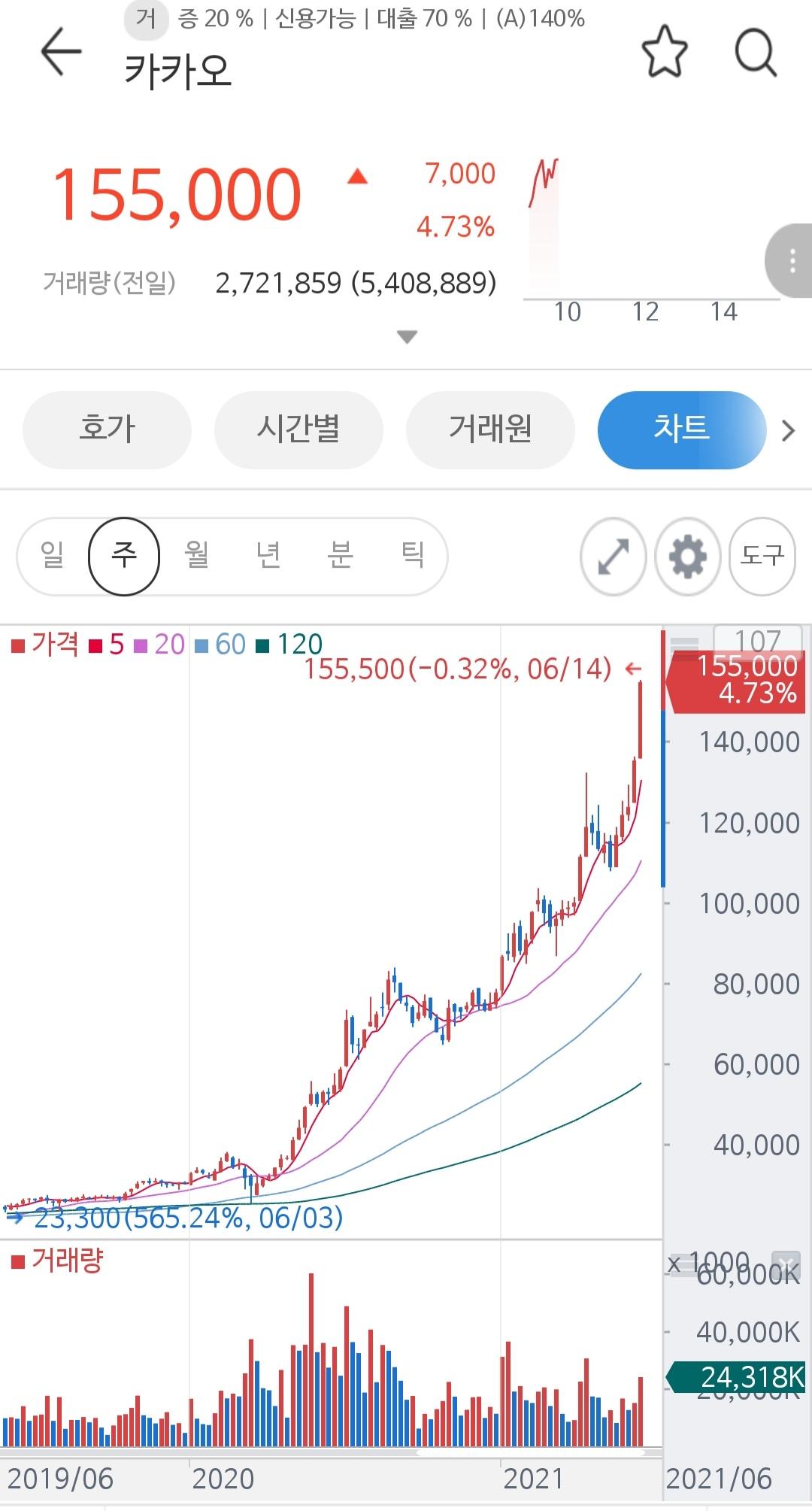The width and height of the screenshot is (812, 1511).
Task: Select the 주 weekly chart period
Action: (x=124, y=556)
